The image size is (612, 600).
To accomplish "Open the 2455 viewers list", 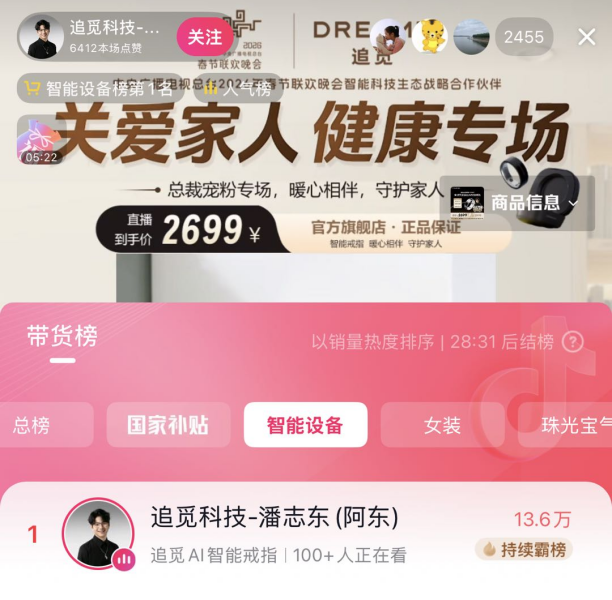I will pos(524,37).
